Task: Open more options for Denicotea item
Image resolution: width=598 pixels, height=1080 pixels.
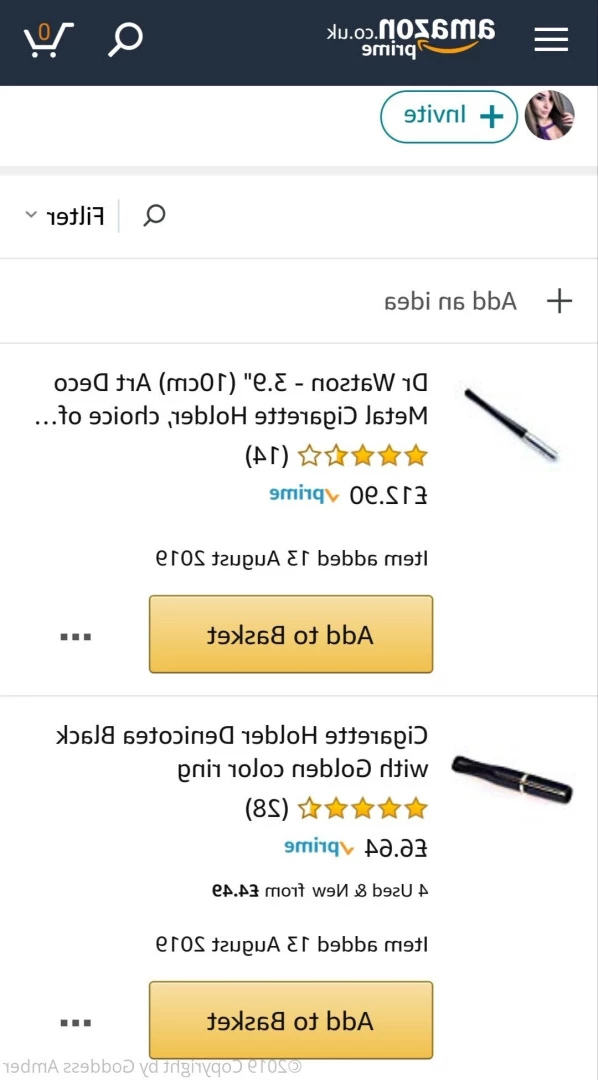Action: point(75,1023)
